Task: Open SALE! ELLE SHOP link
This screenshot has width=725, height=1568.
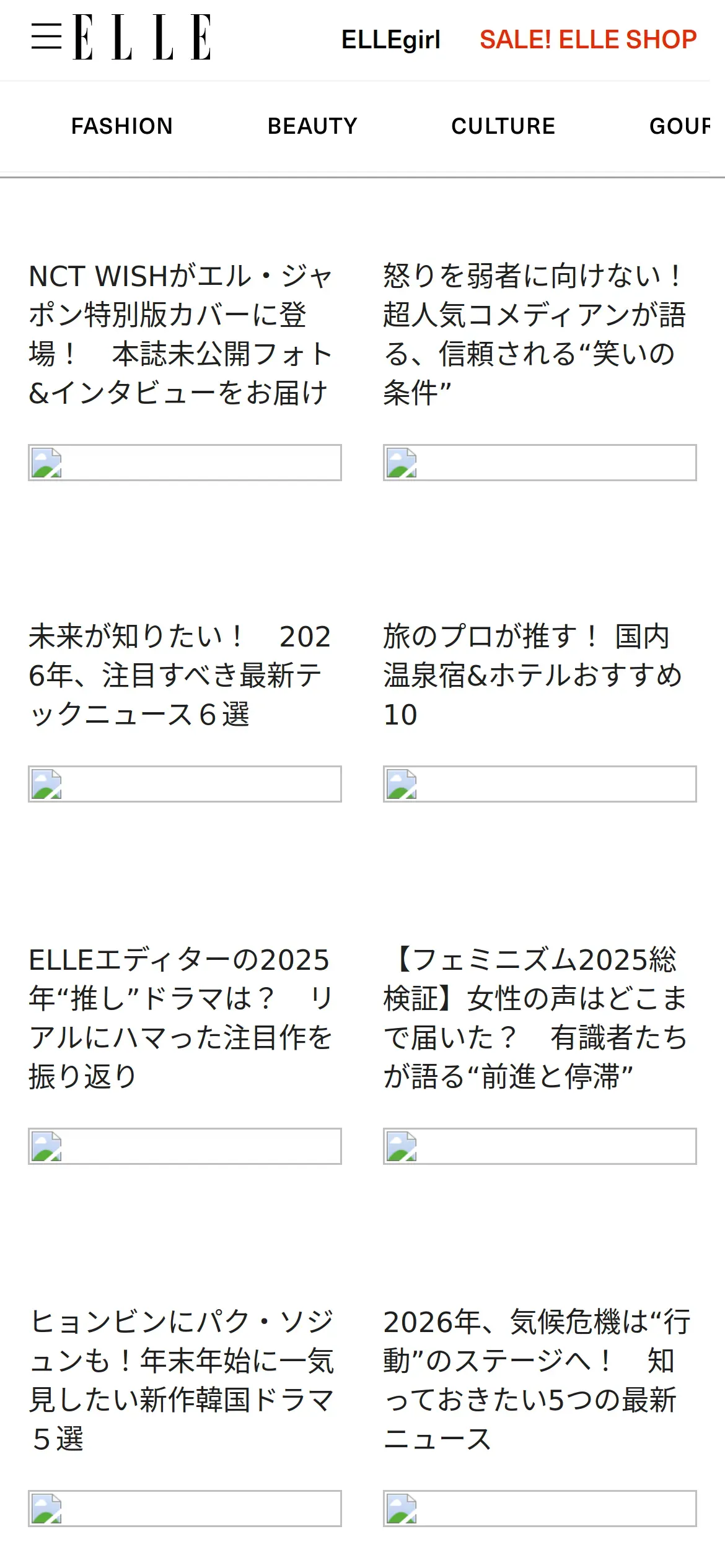Action: coord(588,39)
